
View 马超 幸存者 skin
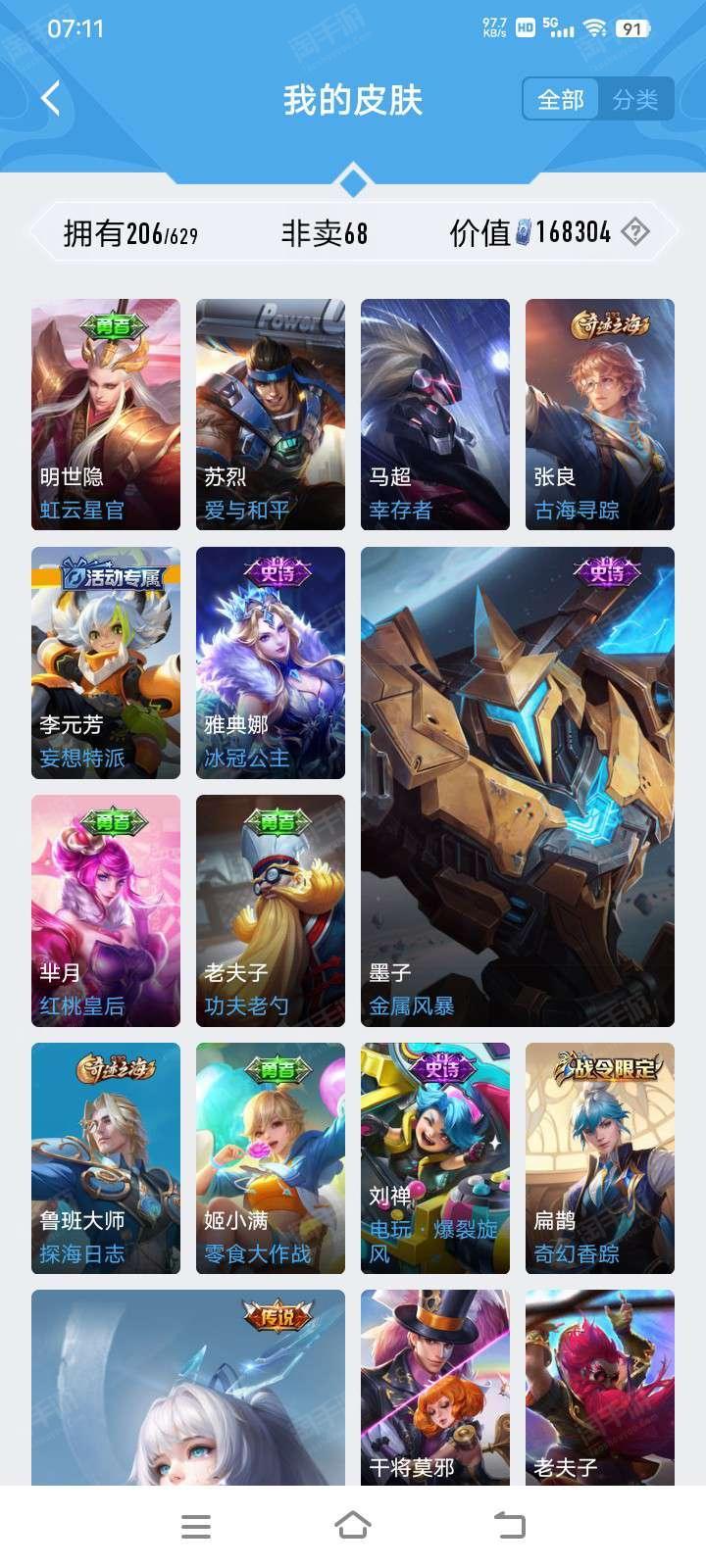coord(435,415)
